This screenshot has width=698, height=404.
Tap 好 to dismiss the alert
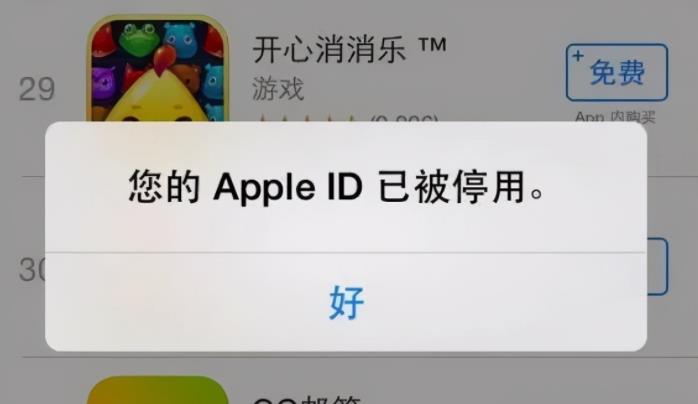point(346,301)
